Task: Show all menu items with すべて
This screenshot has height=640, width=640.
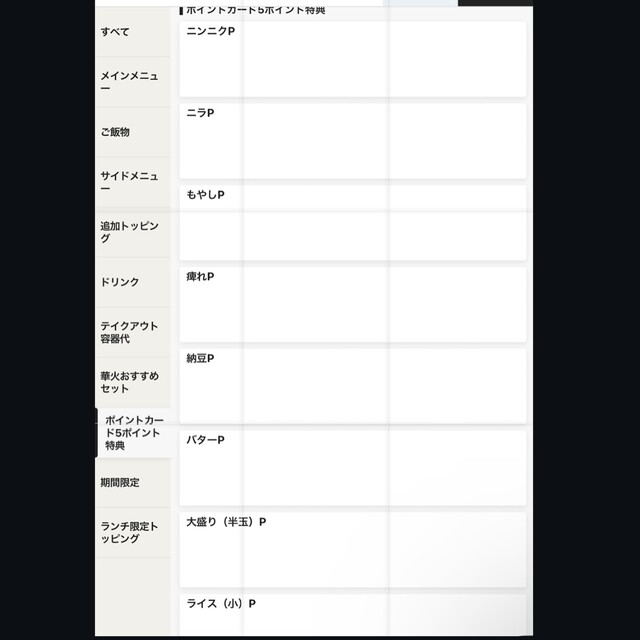Action: point(132,32)
